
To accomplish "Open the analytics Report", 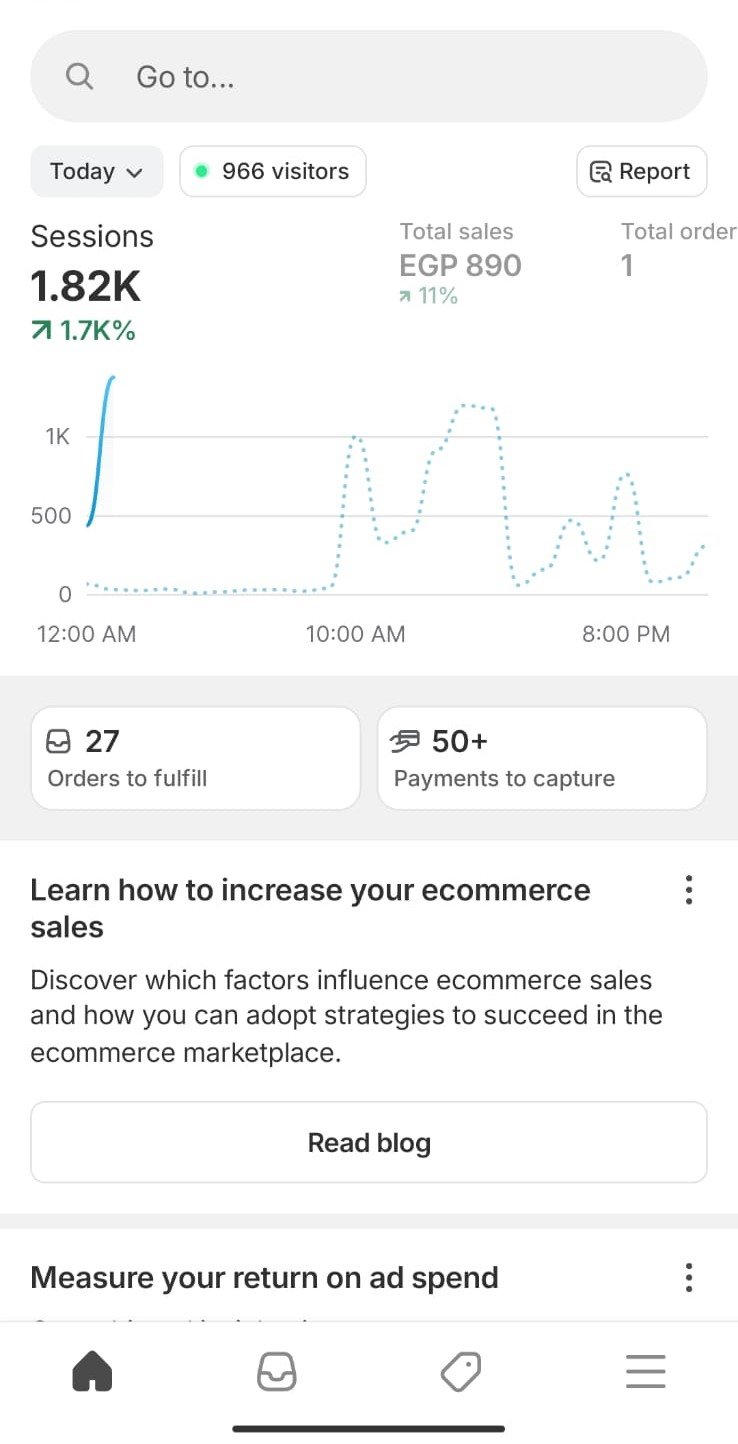I will (x=642, y=172).
